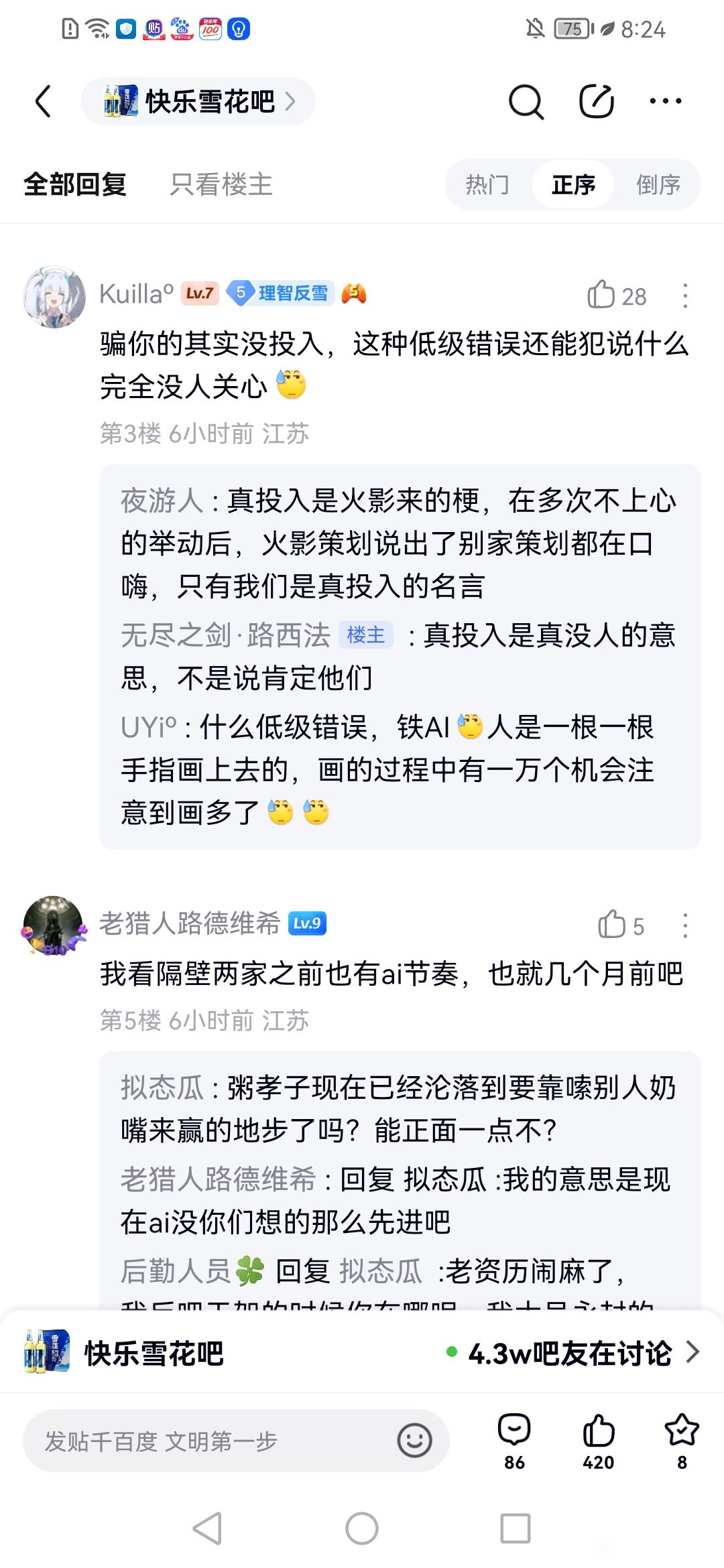Image resolution: width=724 pixels, height=1568 pixels.
Task: Like the thread with bottom thumbs-up
Action: tap(598, 1440)
